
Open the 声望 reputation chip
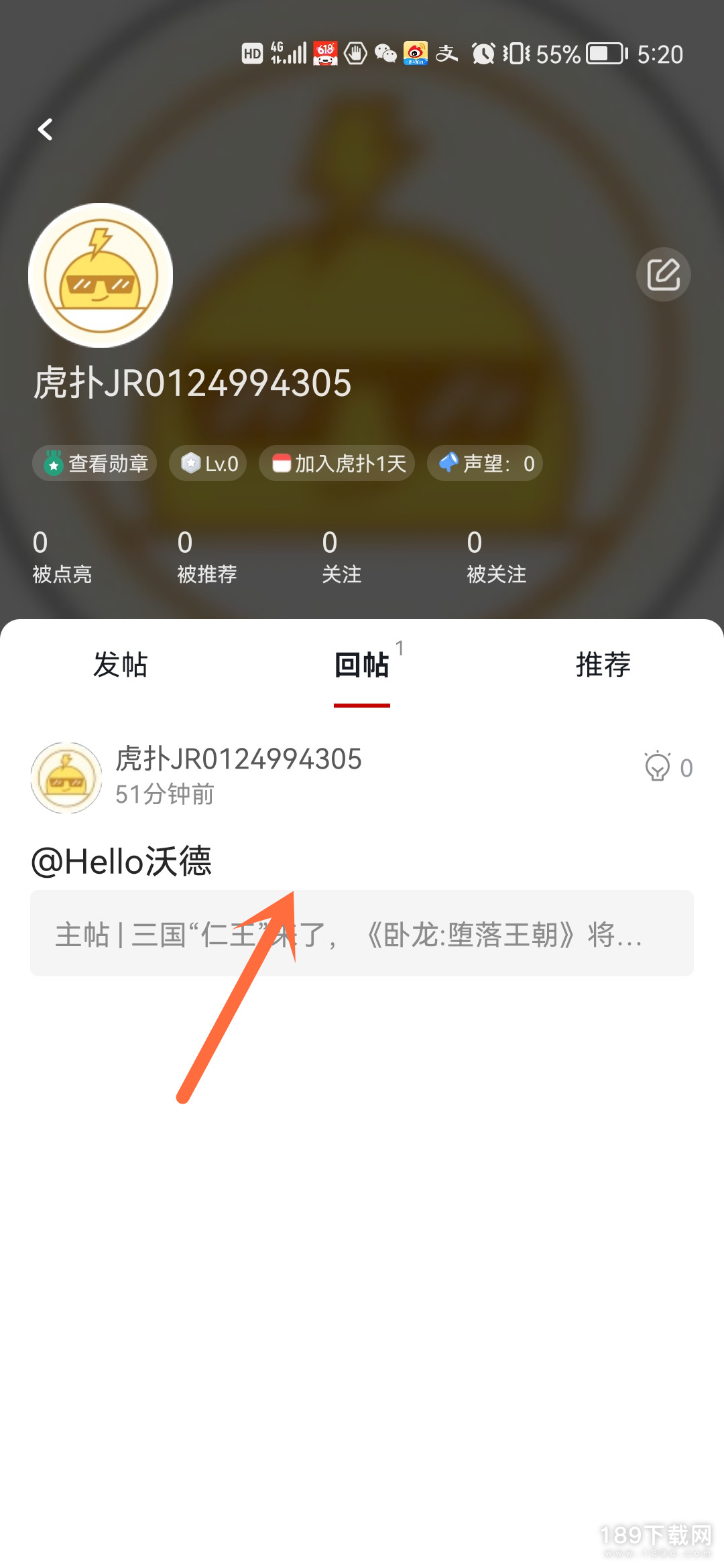coord(485,463)
